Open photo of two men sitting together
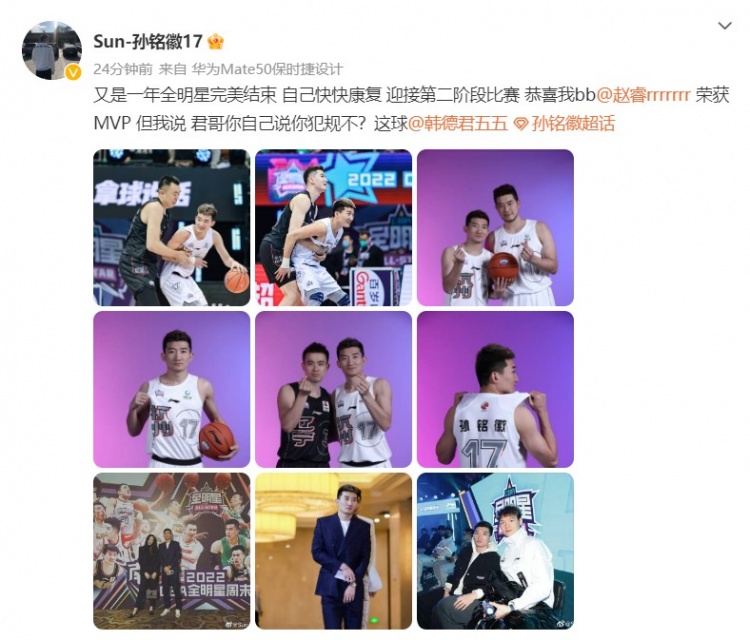The width and height of the screenshot is (750, 640). (x=495, y=551)
